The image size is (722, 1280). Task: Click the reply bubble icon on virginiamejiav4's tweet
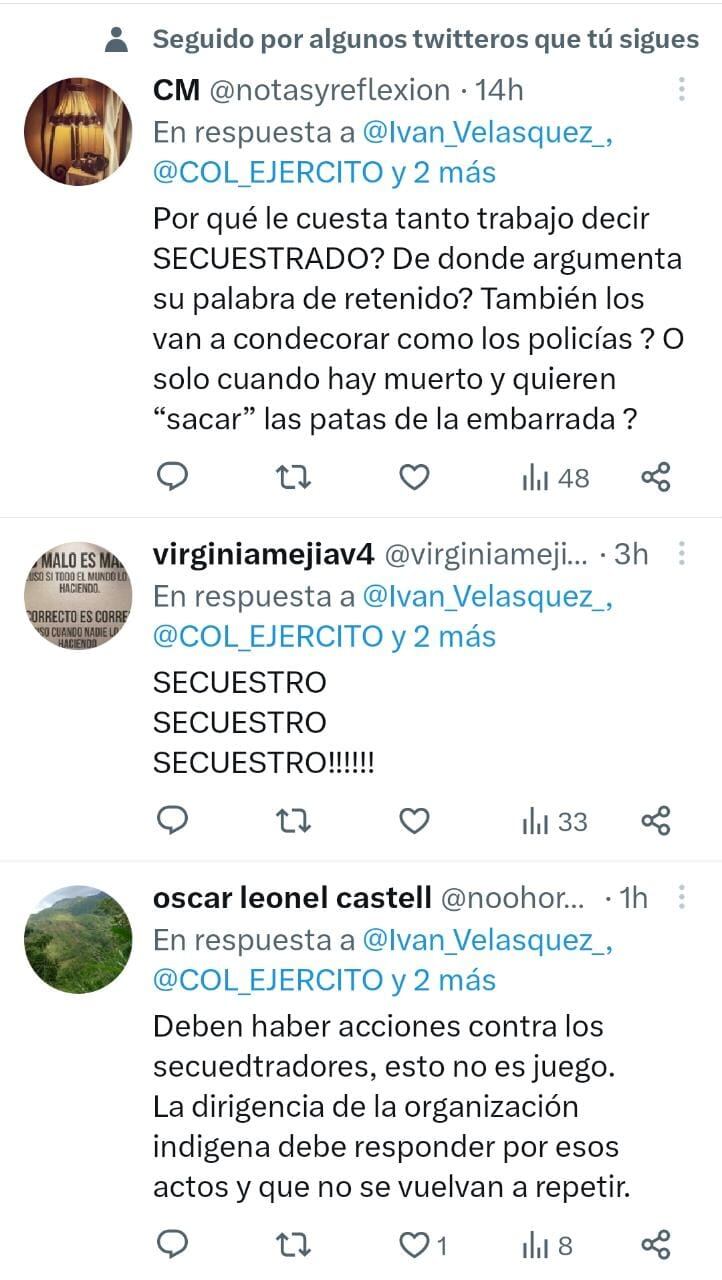click(173, 822)
